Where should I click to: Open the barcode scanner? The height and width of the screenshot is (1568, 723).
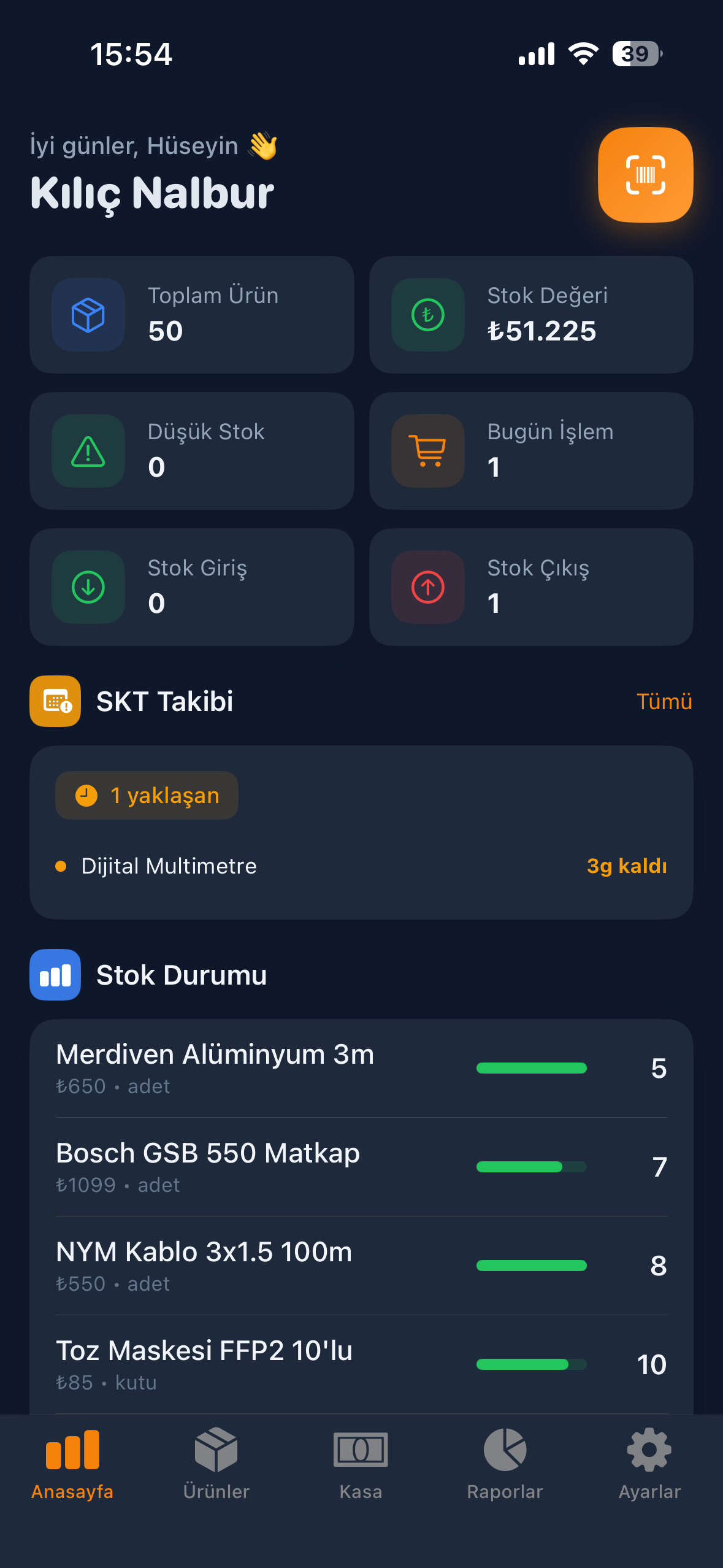pos(645,175)
